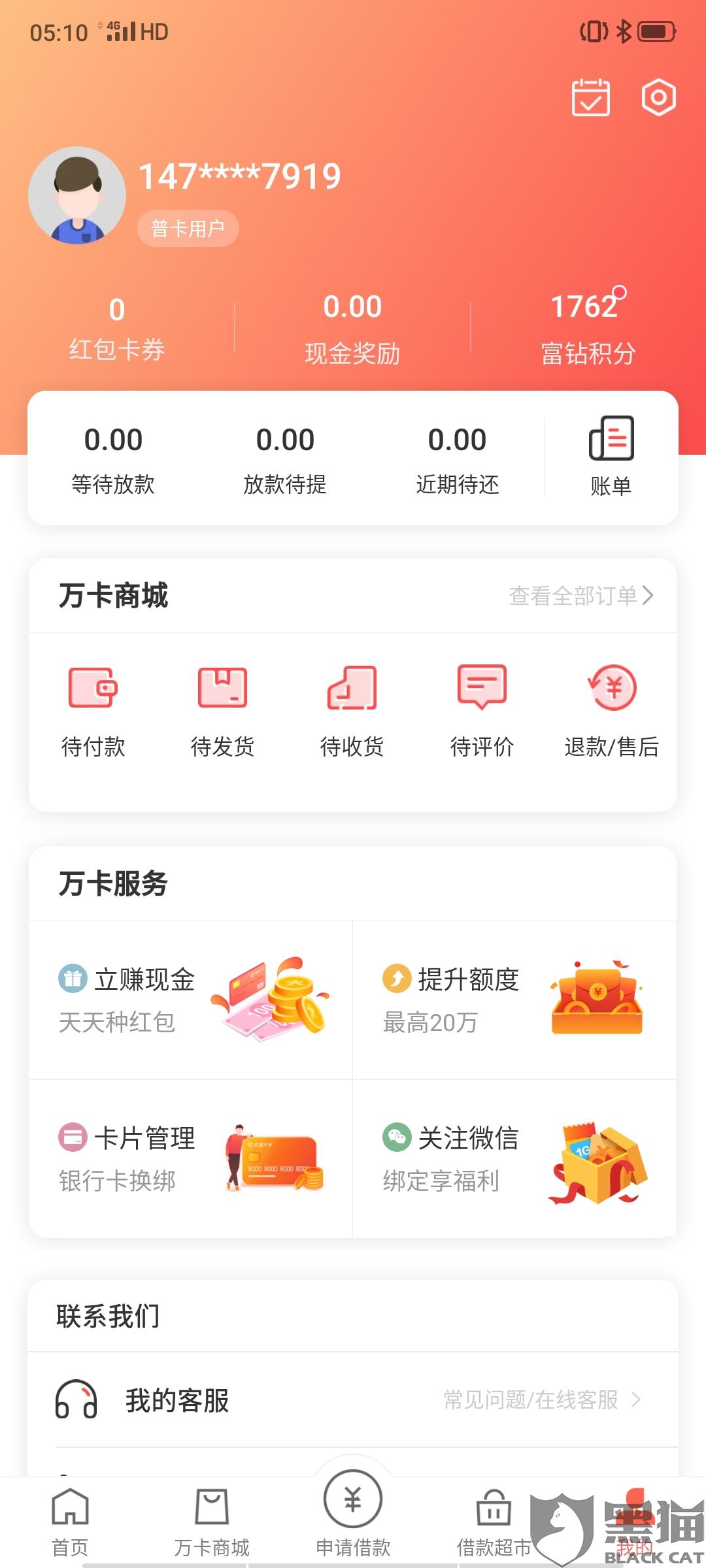Open 卡片管理 bank card management
706x1568 pixels.
click(191, 1158)
